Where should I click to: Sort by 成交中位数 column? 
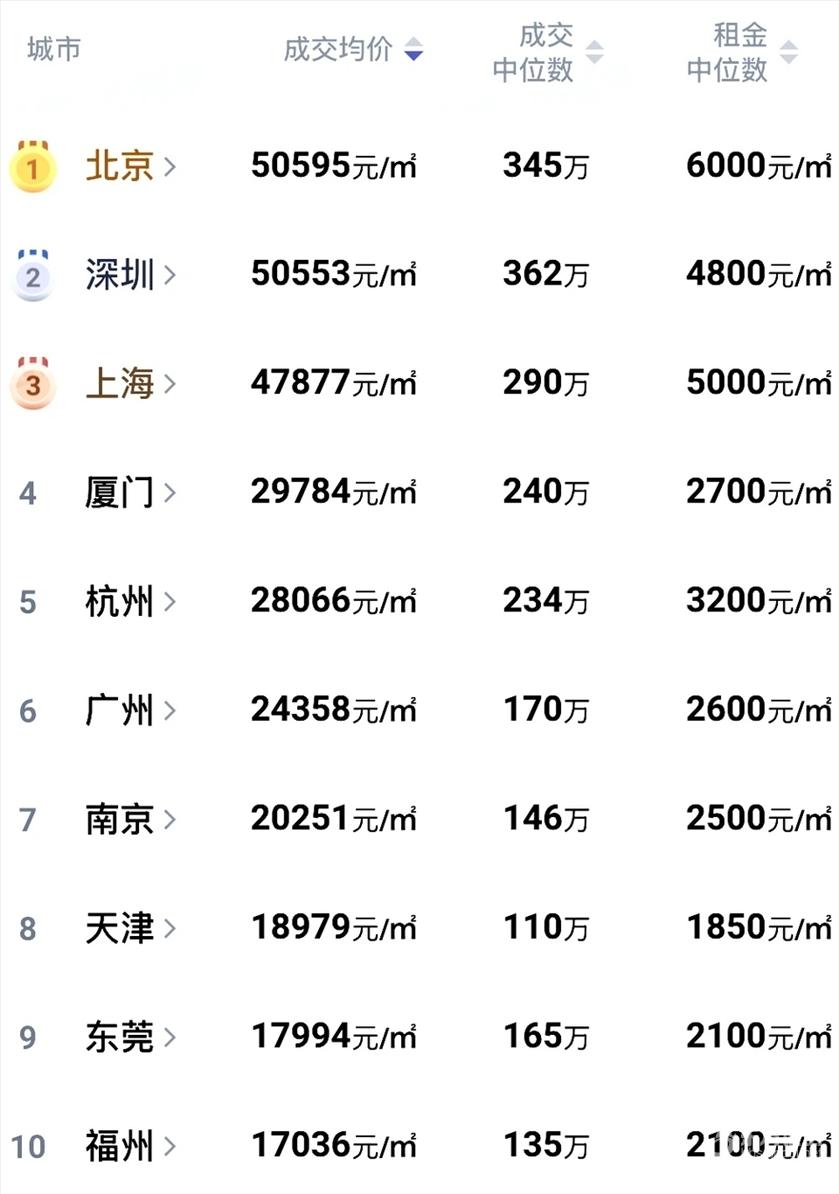coord(547,52)
